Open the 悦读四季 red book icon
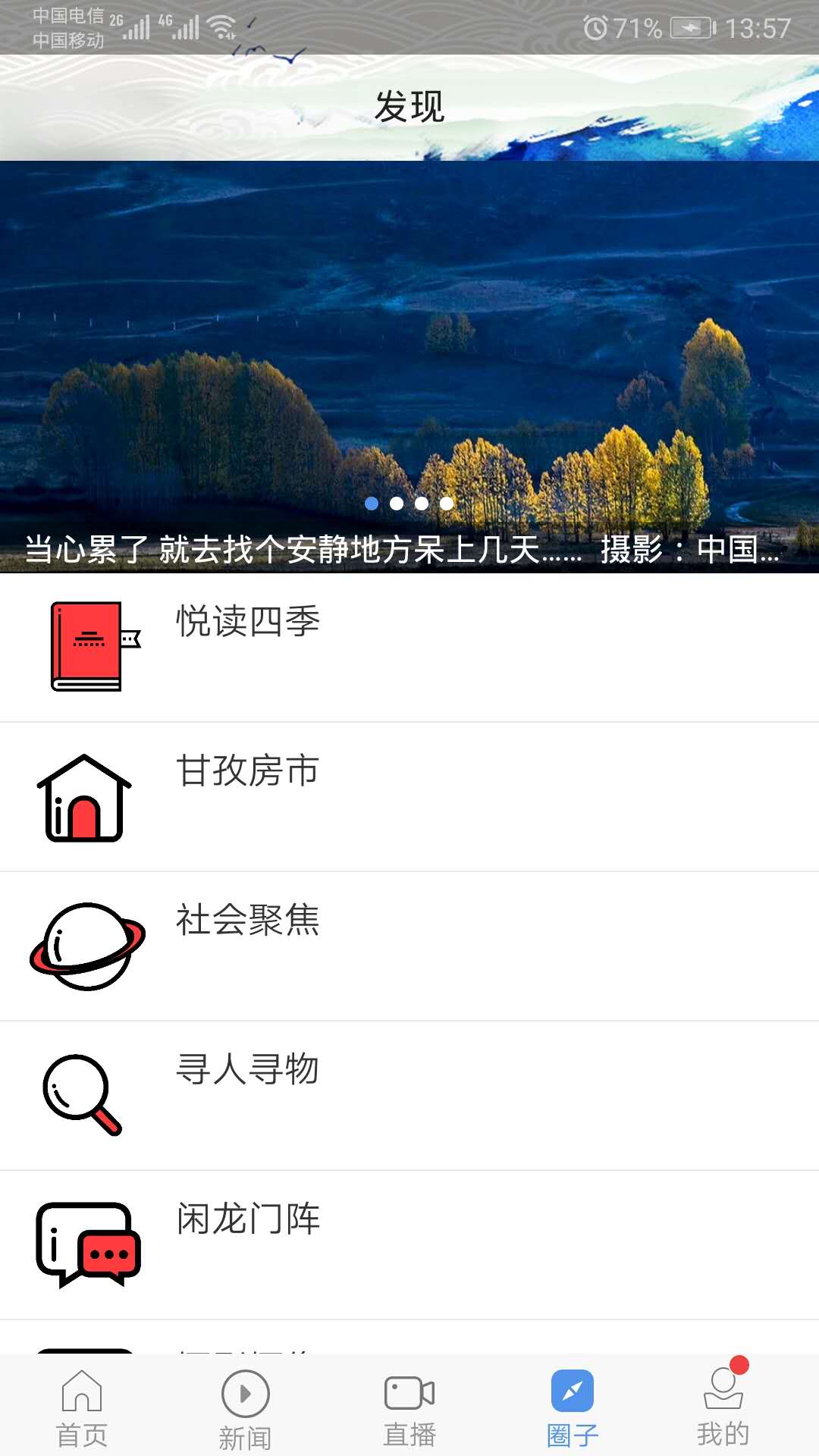Screen dimensions: 819x1456 pos(89,647)
